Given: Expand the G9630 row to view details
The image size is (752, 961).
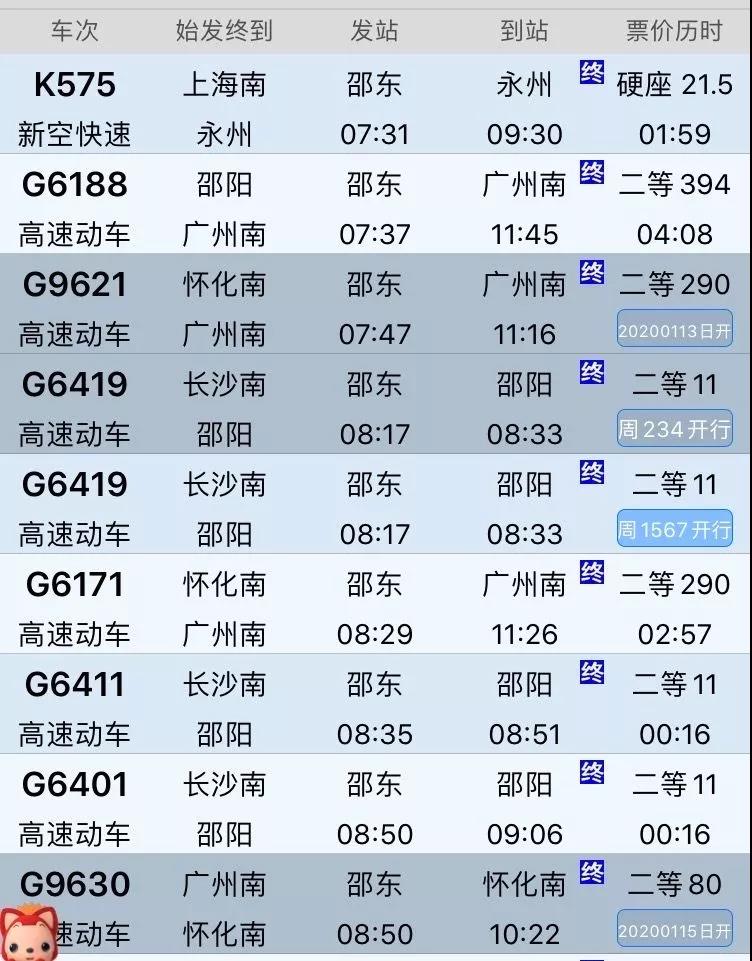Looking at the screenshot, I should tap(75, 884).
